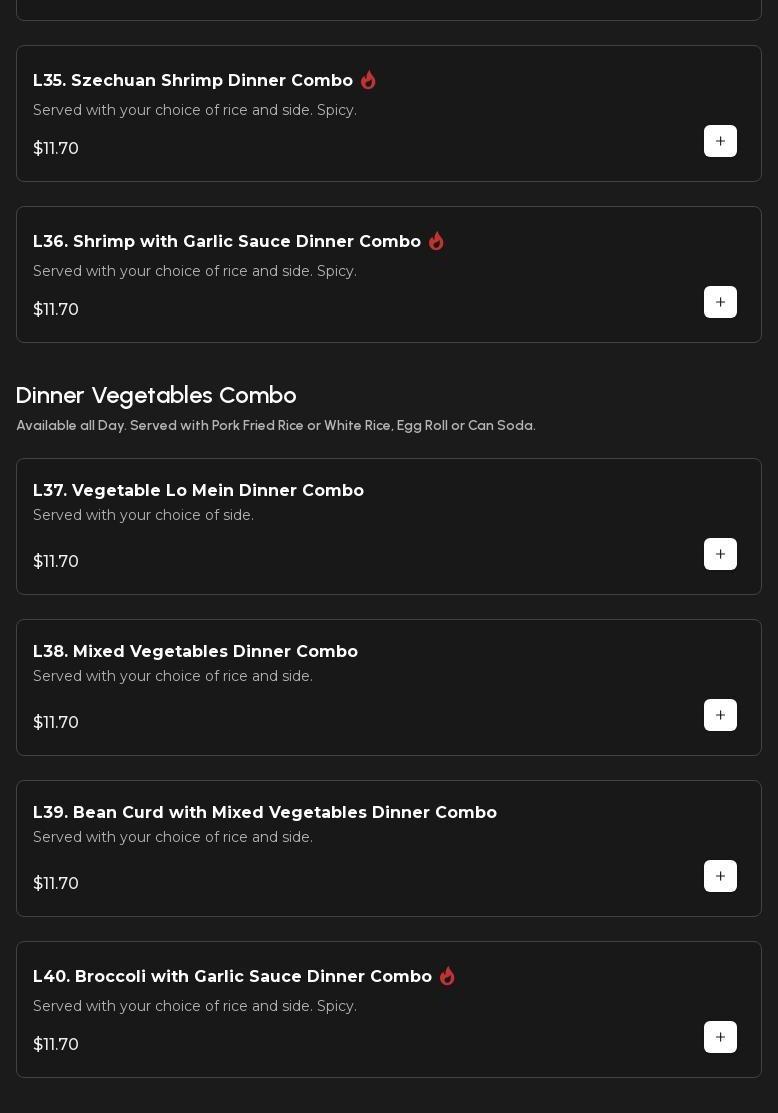Open the L35 Szechuan Shrimp Dinner Combo card
778x1113 pixels.
[x=192, y=81]
